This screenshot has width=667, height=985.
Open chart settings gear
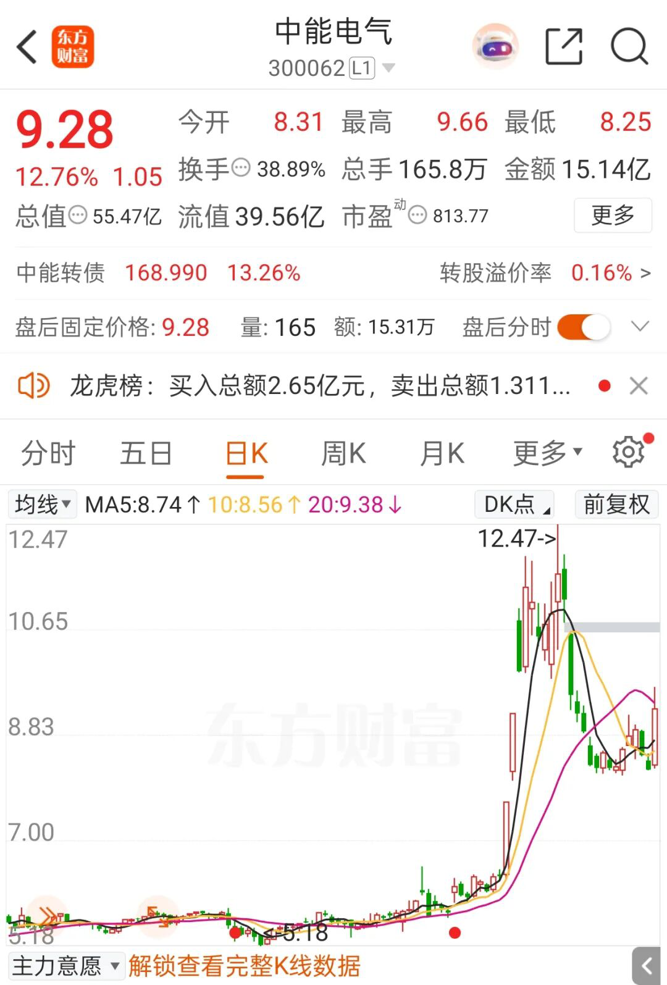(628, 453)
